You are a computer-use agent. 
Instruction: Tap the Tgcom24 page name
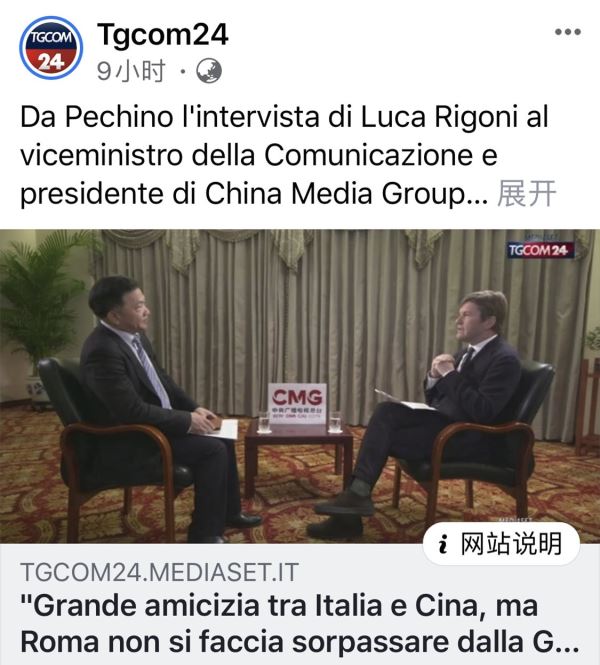pyautogui.click(x=163, y=35)
